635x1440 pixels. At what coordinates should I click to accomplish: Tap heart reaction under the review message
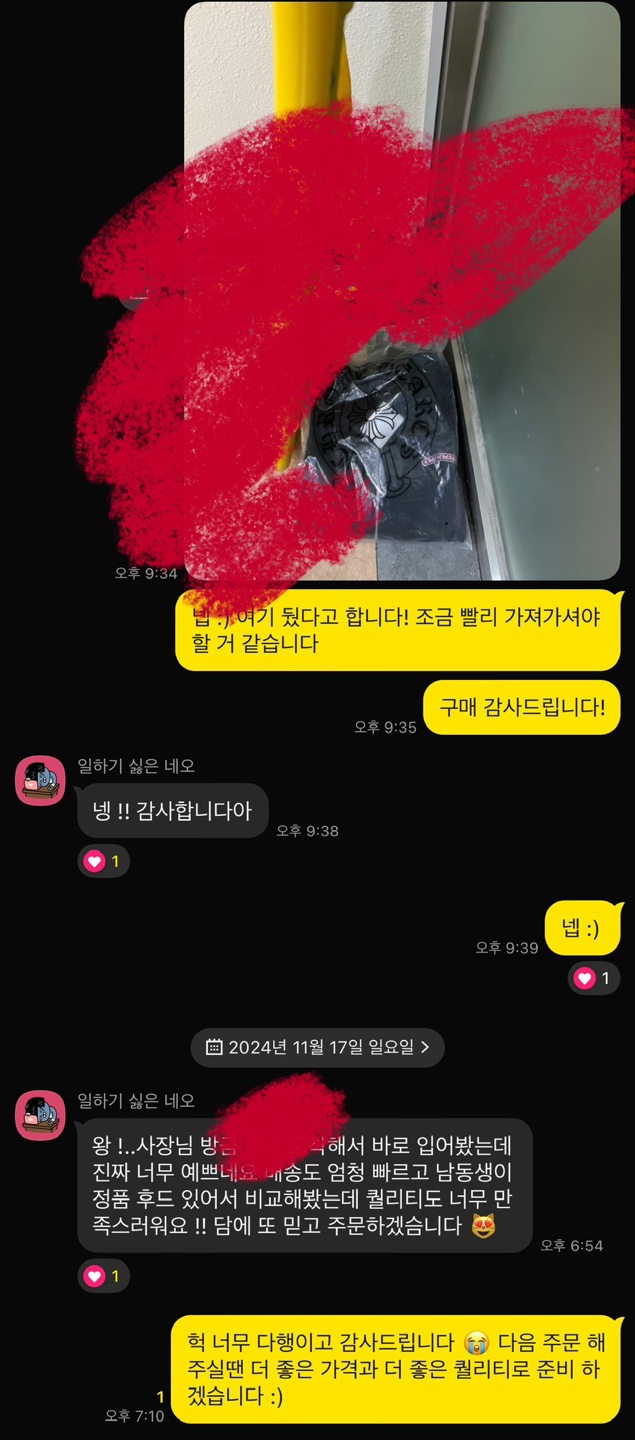[104, 1276]
